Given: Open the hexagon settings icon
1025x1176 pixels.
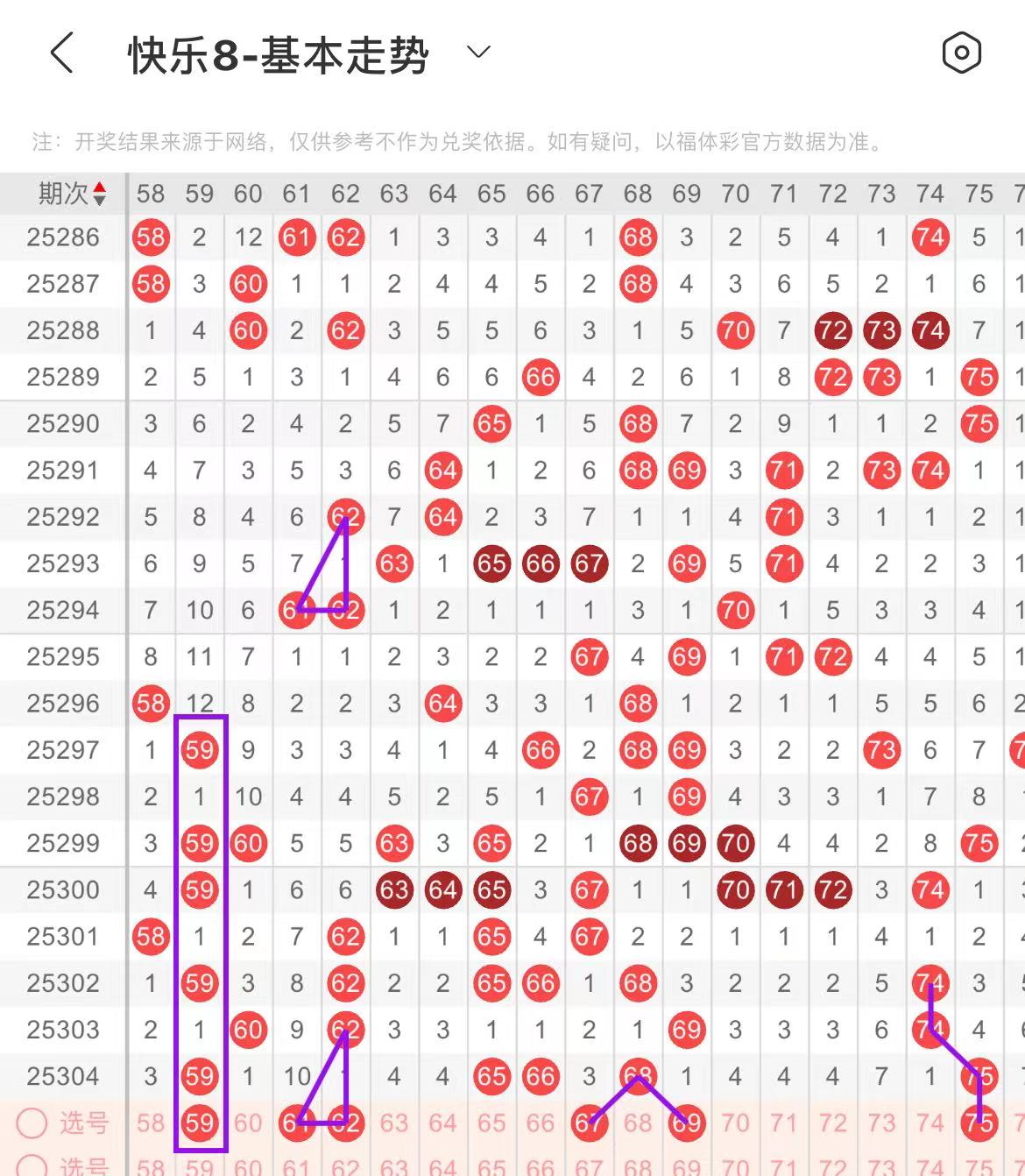Looking at the screenshot, I should (x=961, y=53).
